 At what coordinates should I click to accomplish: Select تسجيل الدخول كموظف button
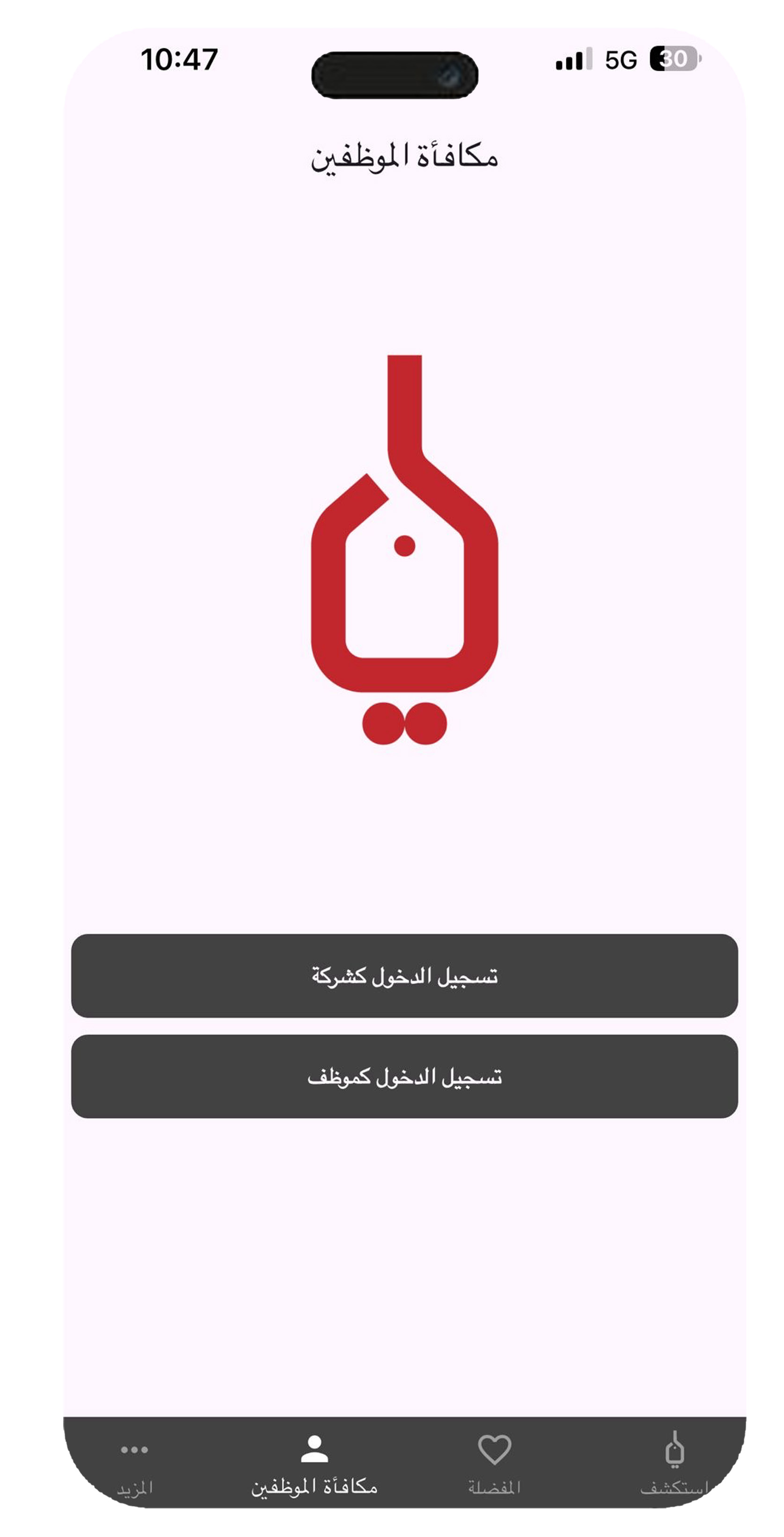[x=404, y=1076]
